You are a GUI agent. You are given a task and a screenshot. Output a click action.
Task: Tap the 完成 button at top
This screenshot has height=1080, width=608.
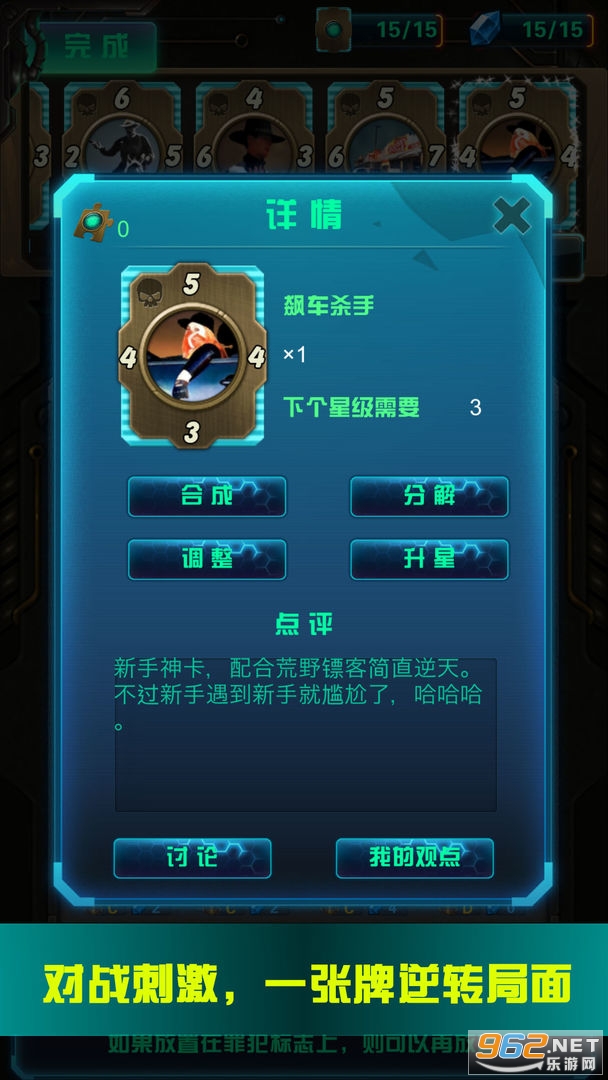[x=97, y=47]
